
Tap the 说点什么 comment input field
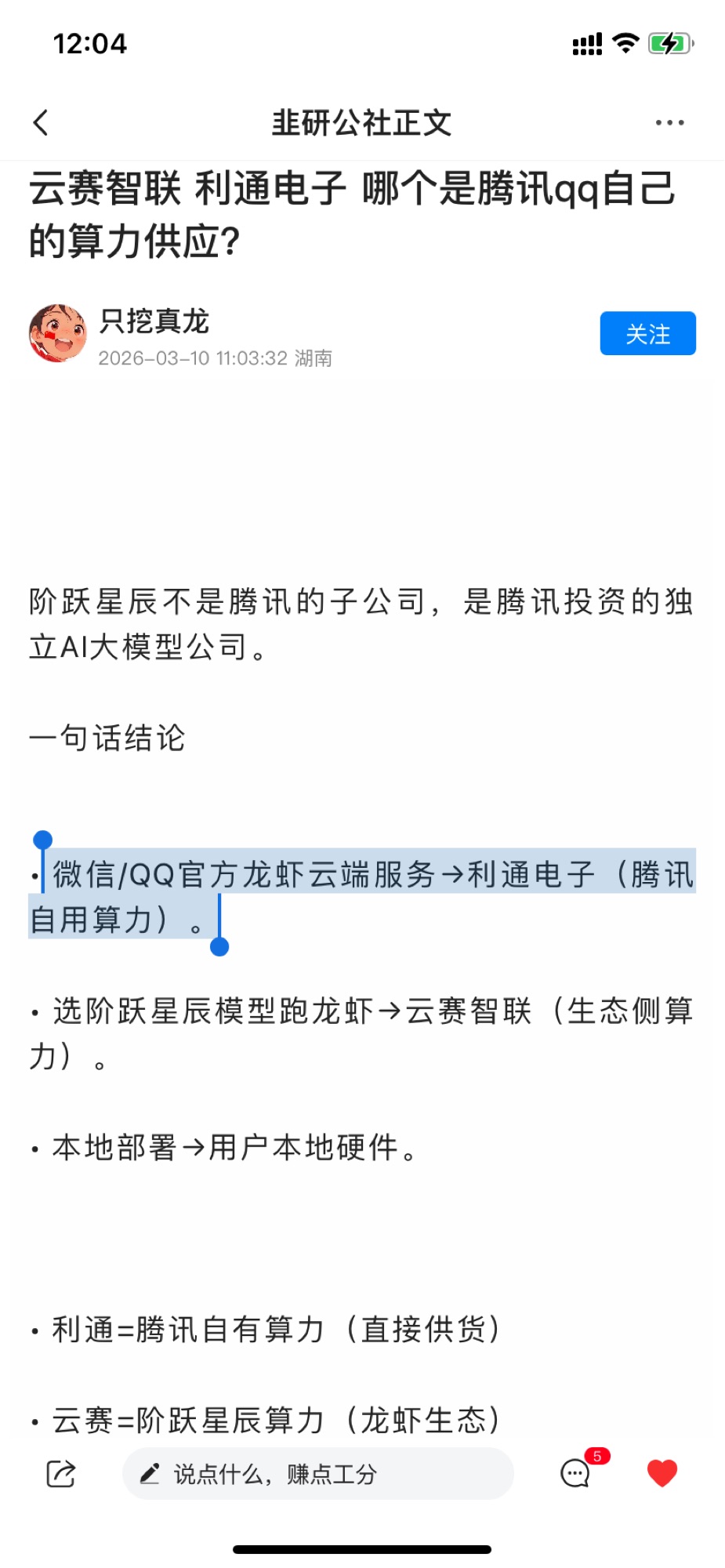[x=317, y=1474]
